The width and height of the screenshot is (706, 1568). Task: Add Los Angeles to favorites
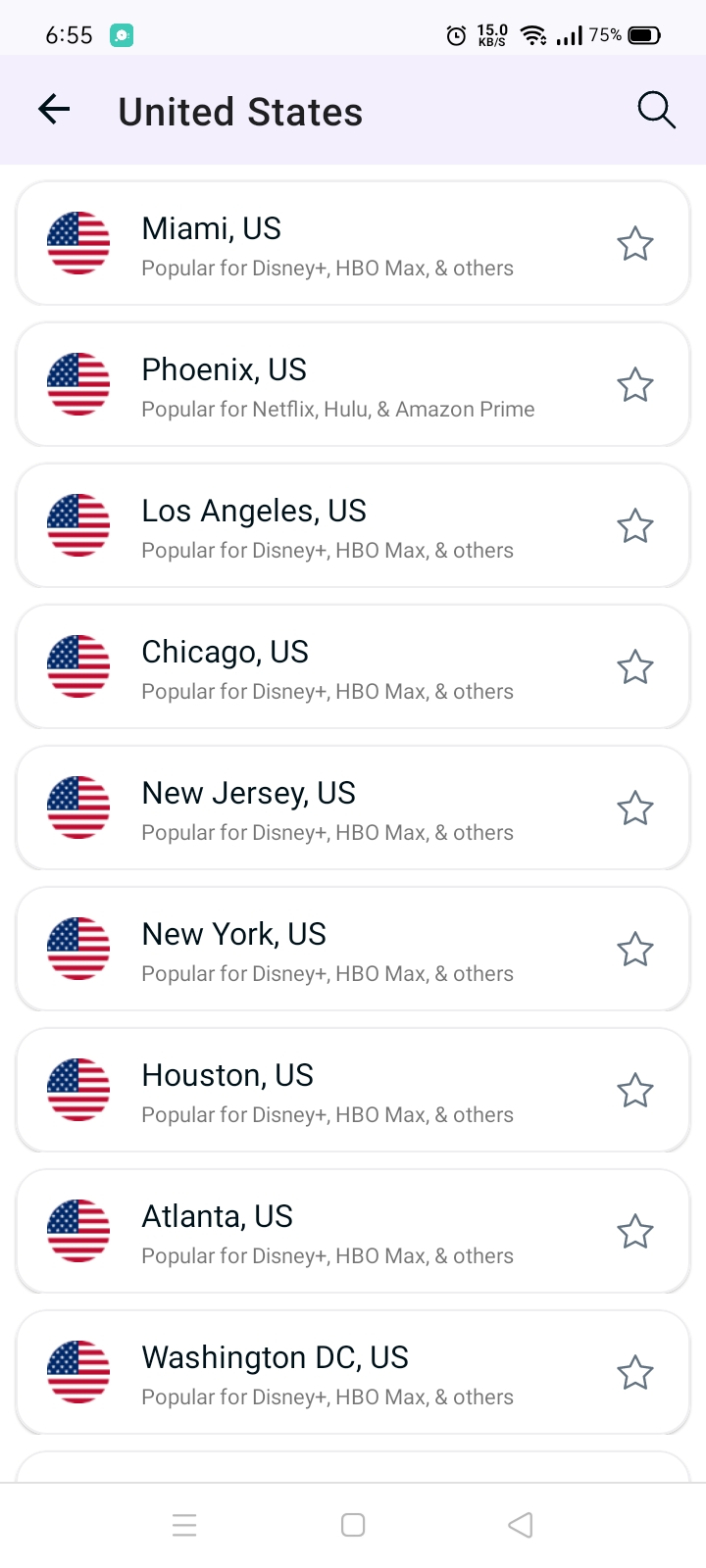click(x=635, y=526)
